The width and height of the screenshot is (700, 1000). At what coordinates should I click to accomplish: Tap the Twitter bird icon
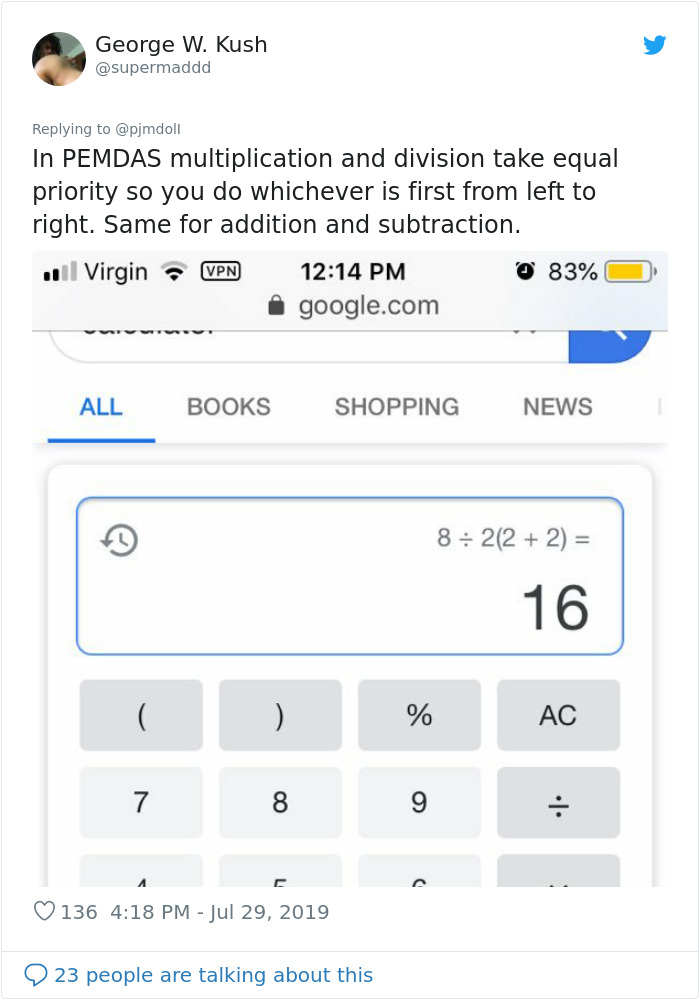(x=655, y=45)
